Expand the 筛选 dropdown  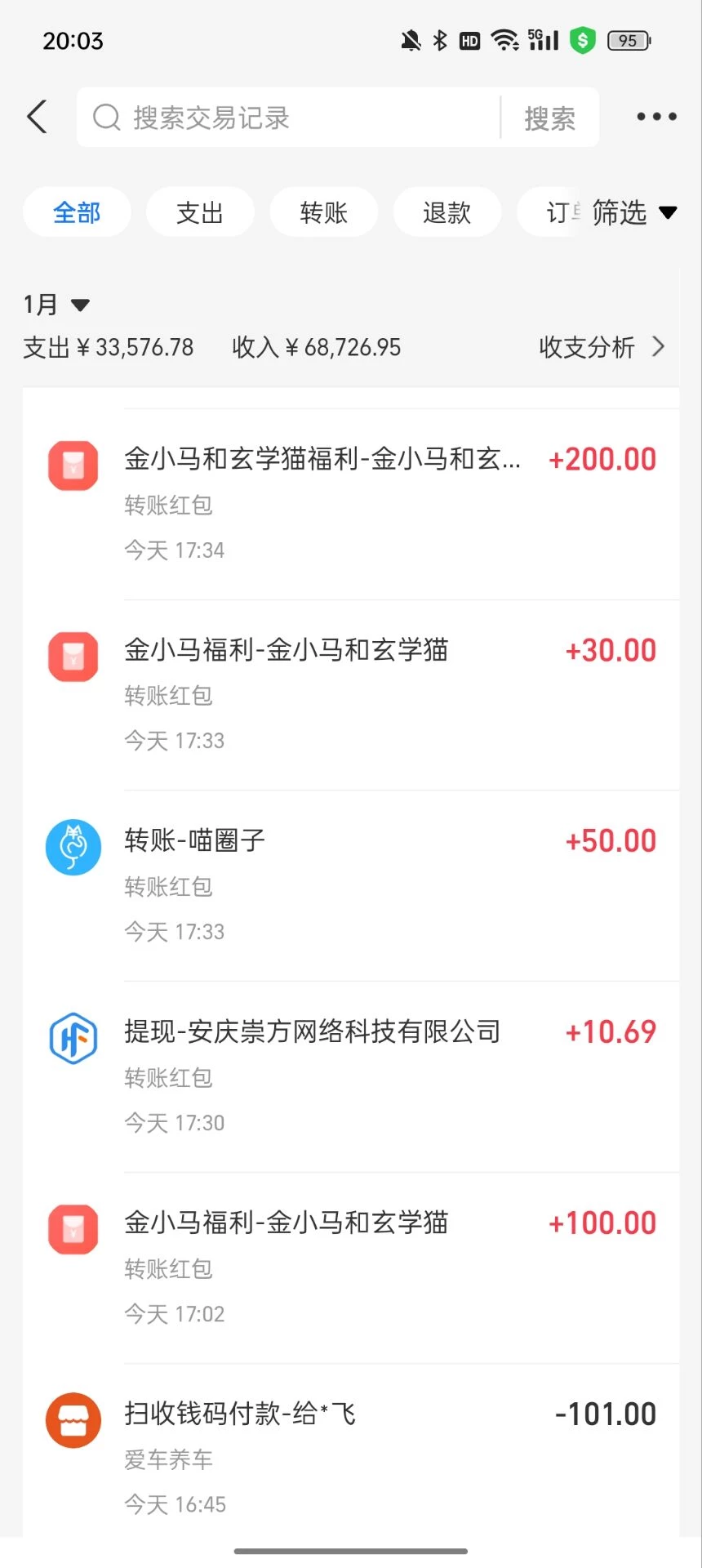633,212
